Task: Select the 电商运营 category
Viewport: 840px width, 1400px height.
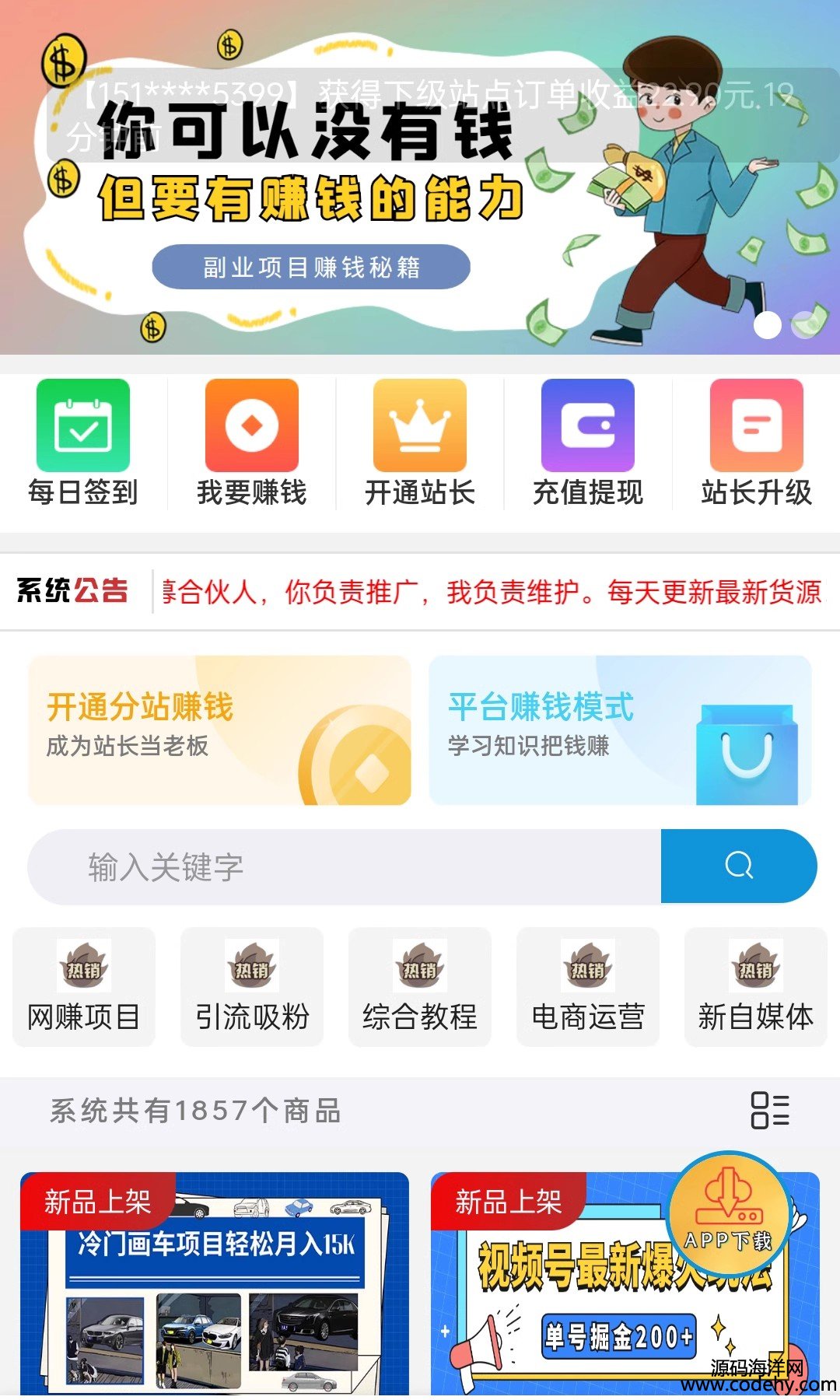Action: coord(588,988)
